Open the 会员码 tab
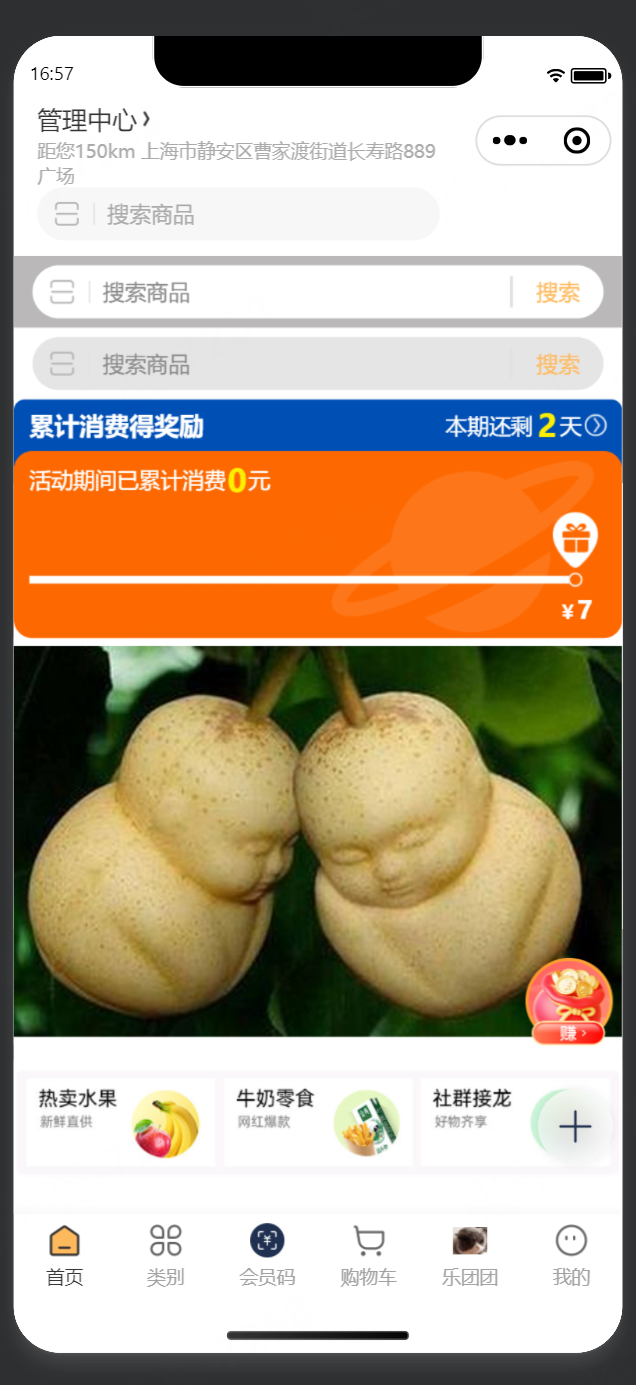636x1385 pixels. tap(267, 1256)
